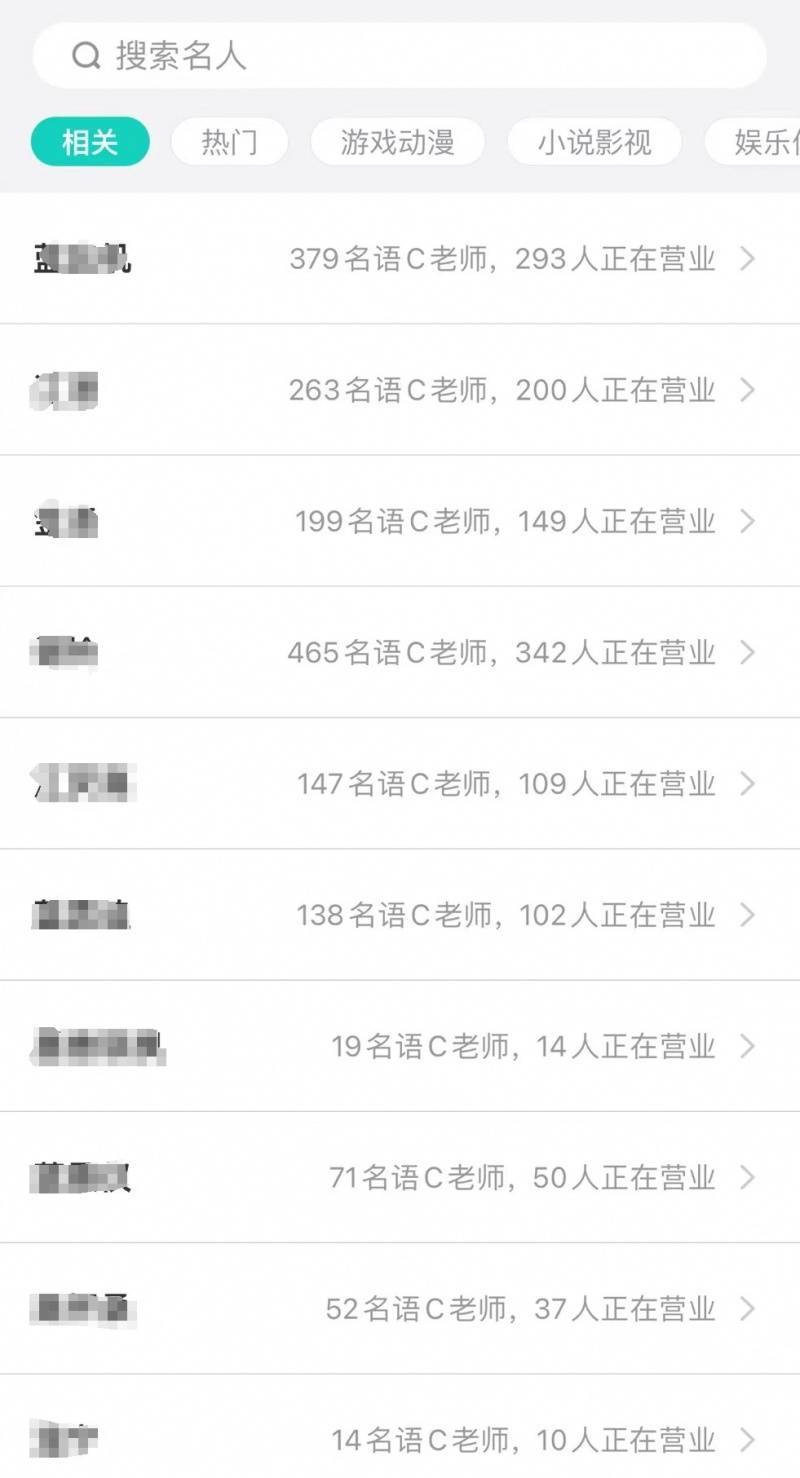
Task: Click the arrow icon on the 71名语C老师 row
Action: pyautogui.click(x=747, y=1177)
